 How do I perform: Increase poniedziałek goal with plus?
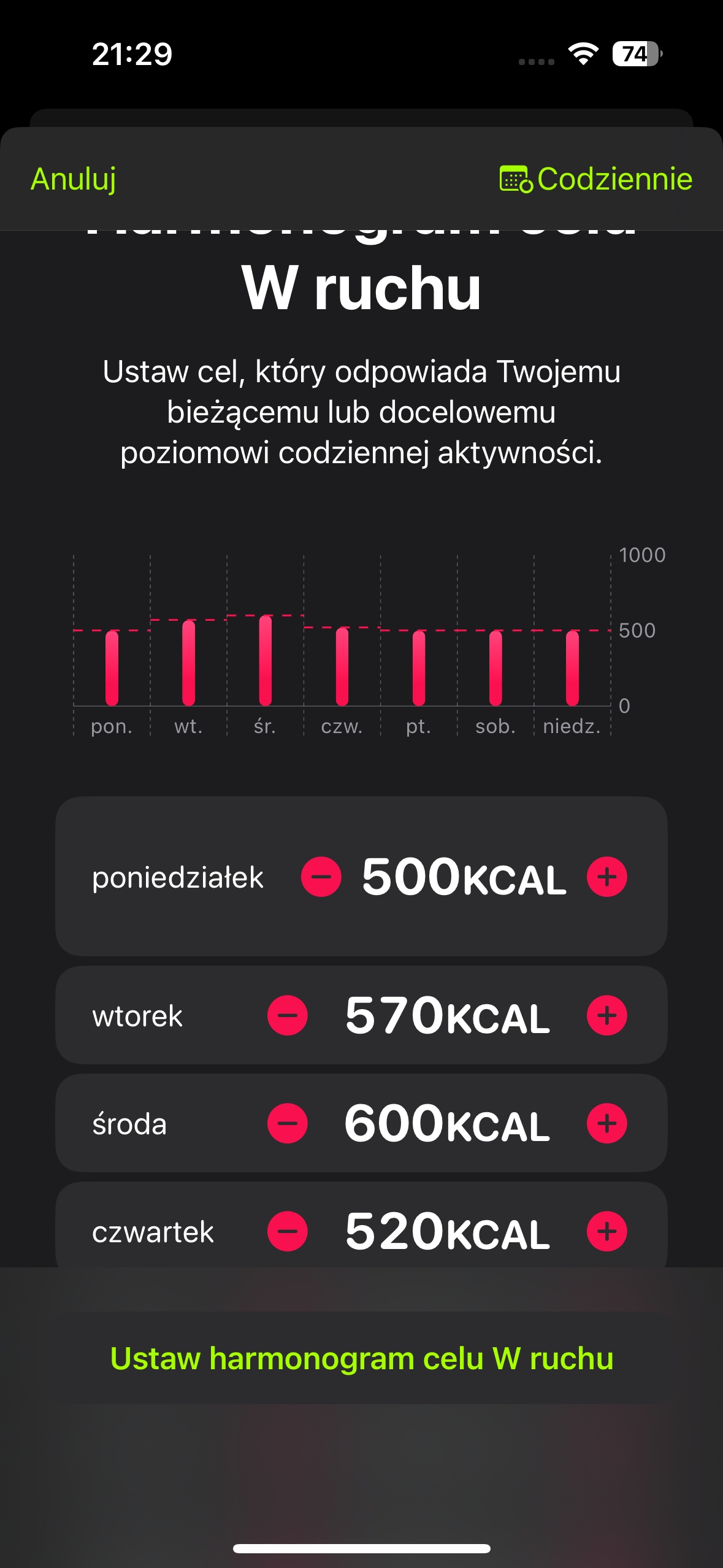point(606,877)
